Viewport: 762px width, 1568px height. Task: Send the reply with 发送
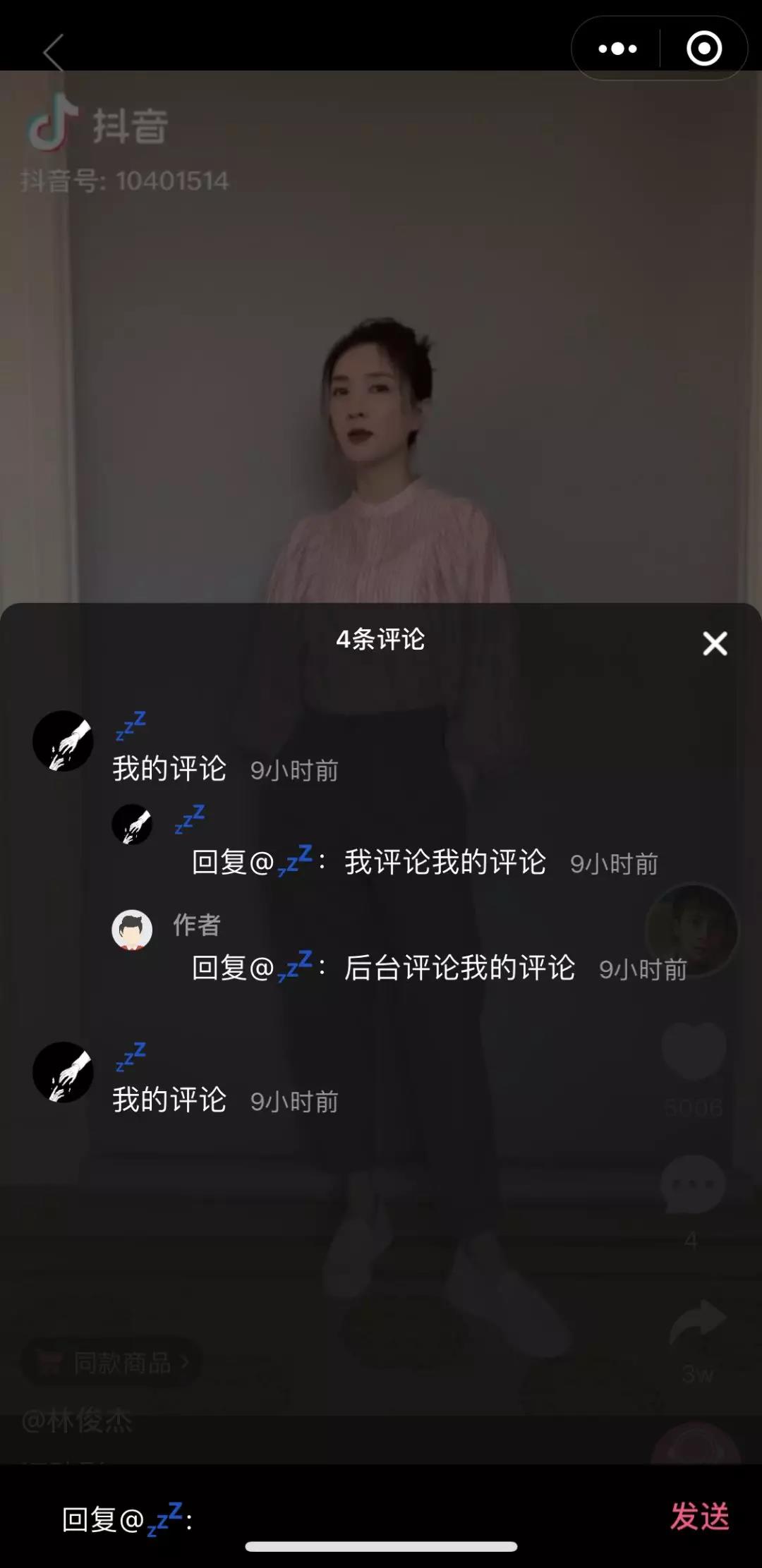coord(698,1517)
